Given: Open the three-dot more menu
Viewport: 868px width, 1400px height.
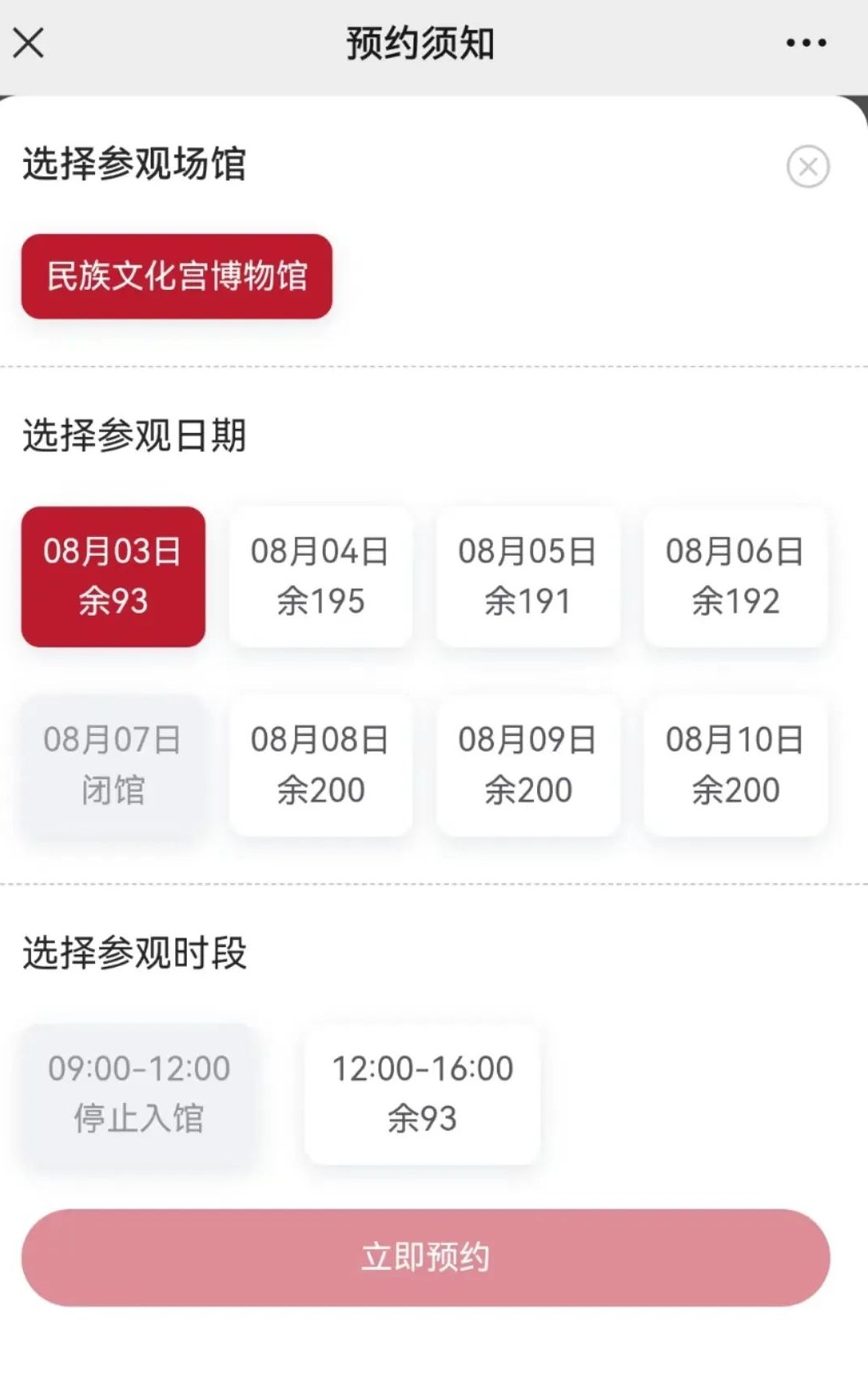Looking at the screenshot, I should click(807, 43).
